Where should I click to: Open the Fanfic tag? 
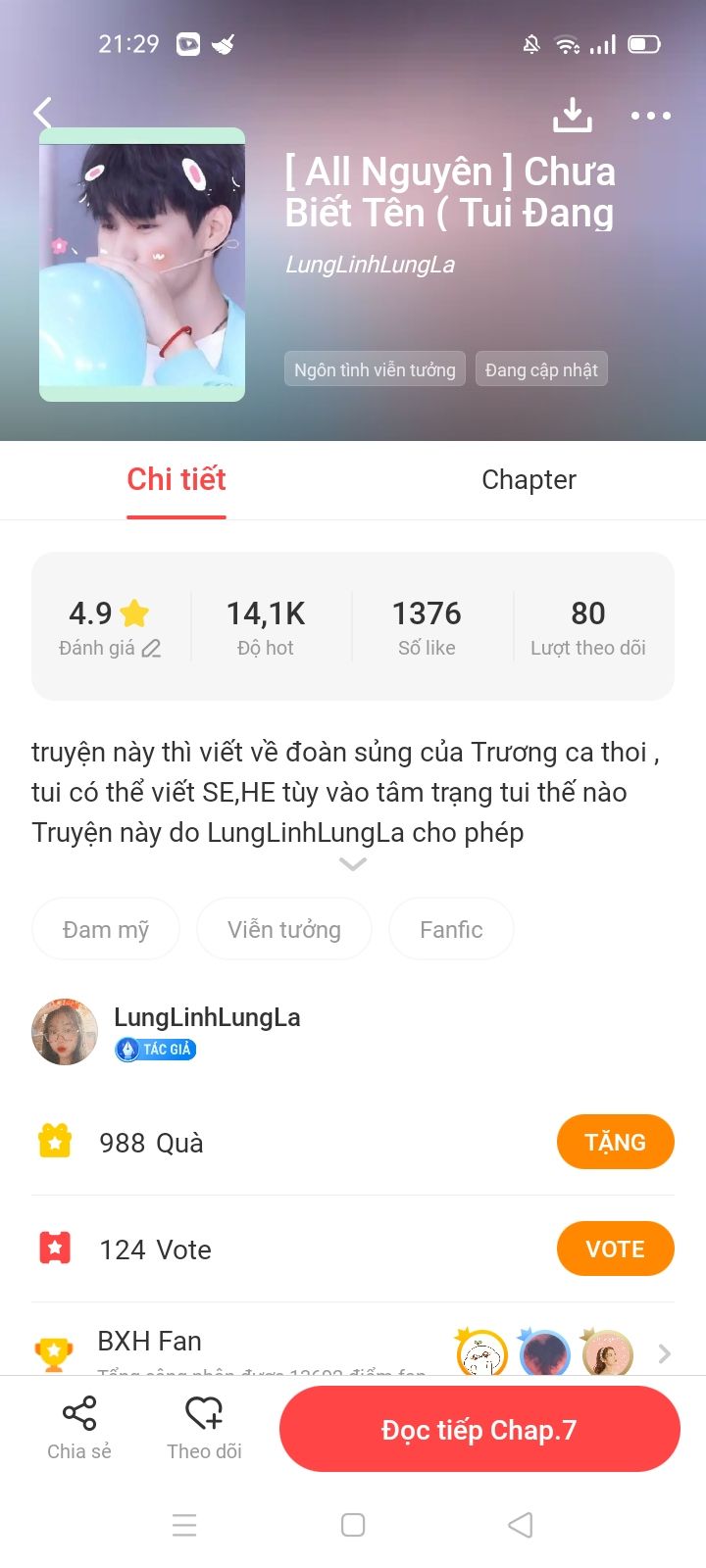(451, 929)
